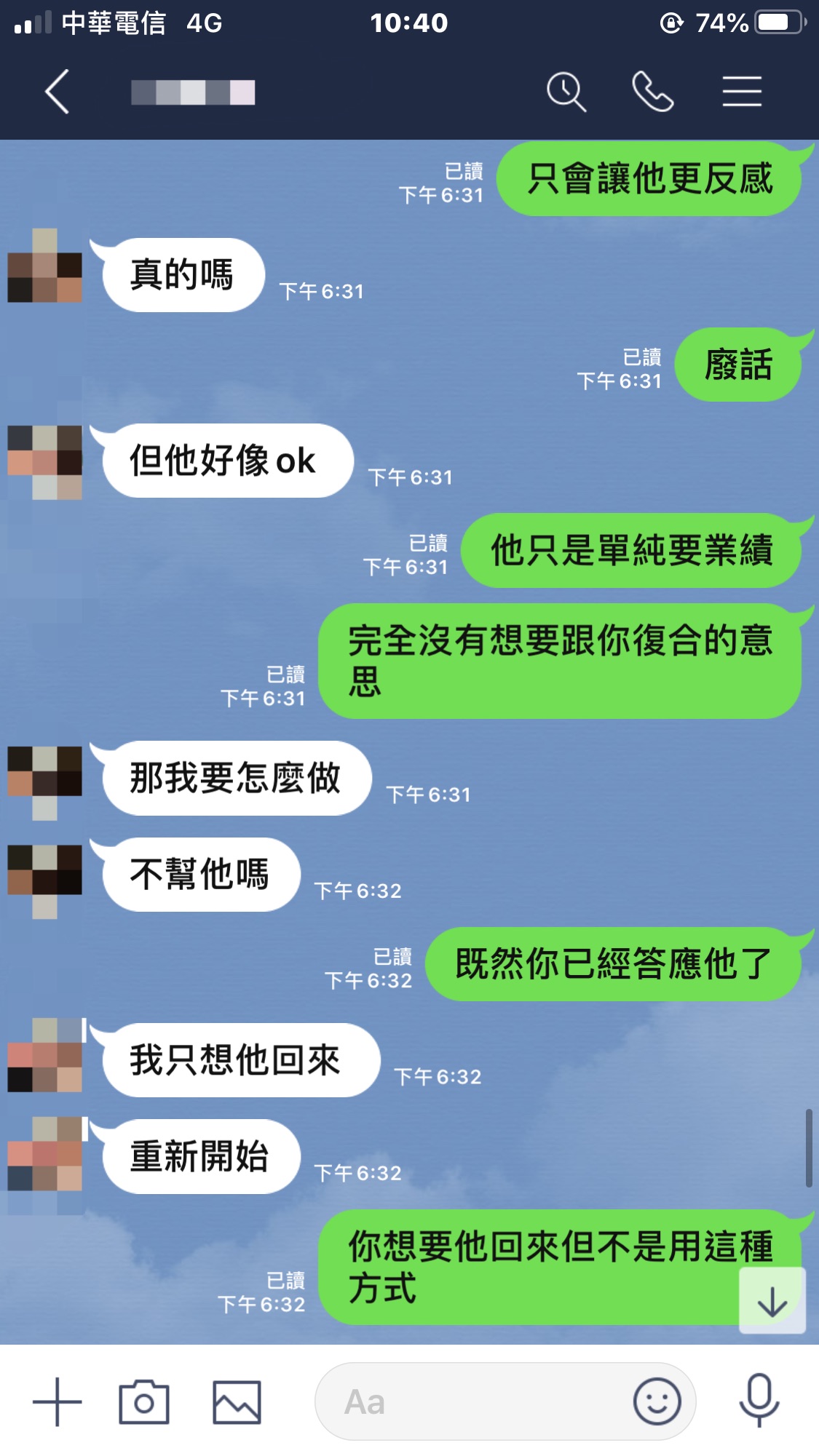Image resolution: width=819 pixels, height=1456 pixels.
Task: Record a voice message
Action: tap(759, 1401)
